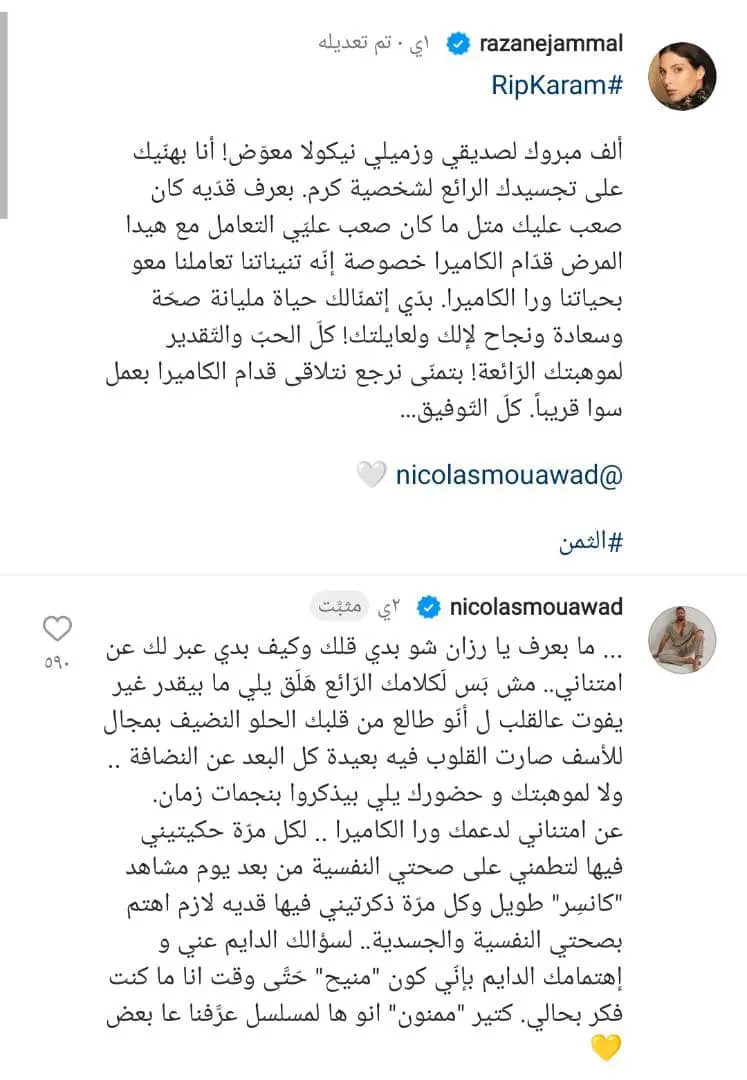Open the #RipKaram hashtag
This screenshot has height=1080, width=747.
557,85
